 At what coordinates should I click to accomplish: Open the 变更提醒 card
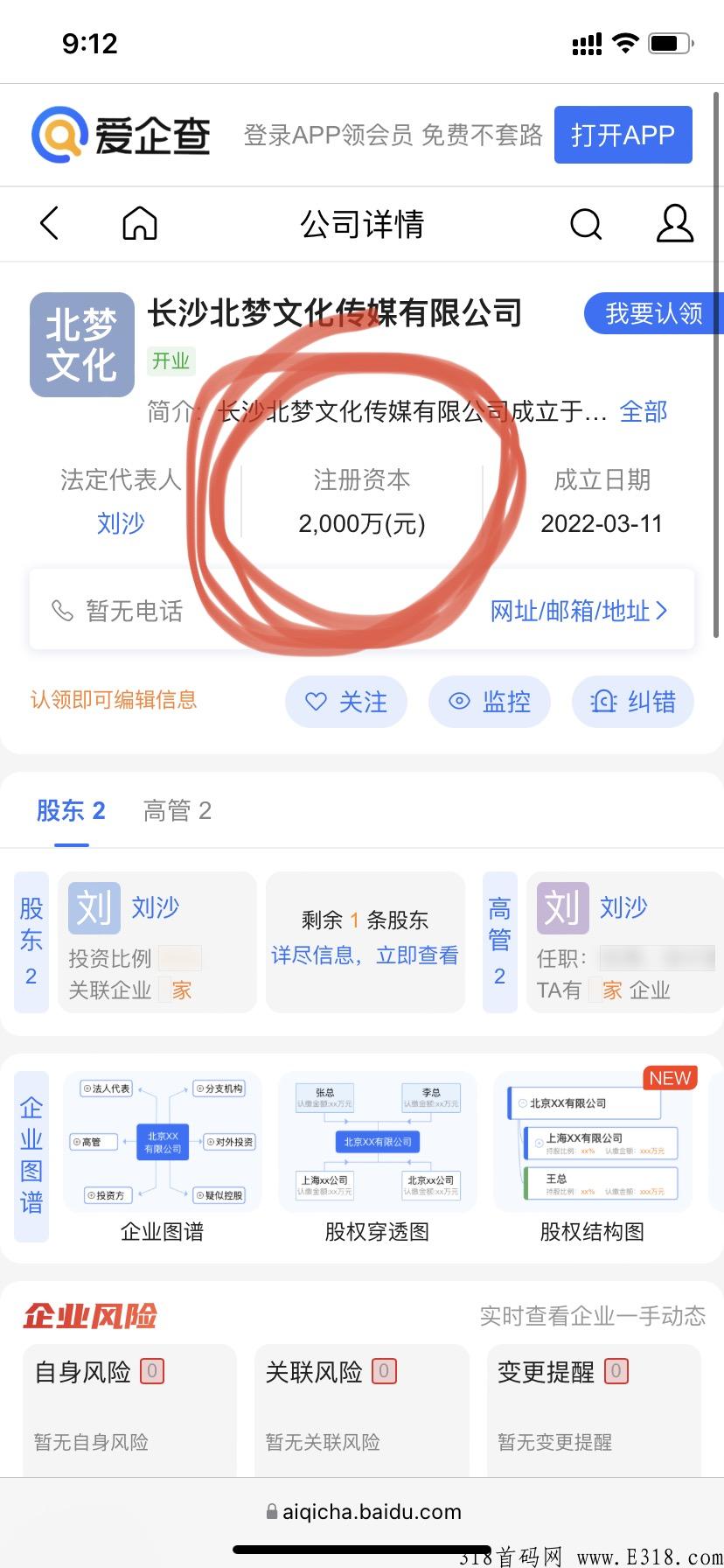594,1409
